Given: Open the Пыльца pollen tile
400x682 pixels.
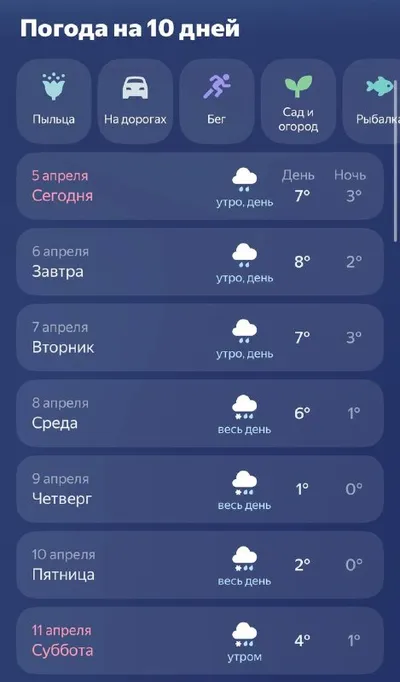Looking at the screenshot, I should click(x=54, y=101).
